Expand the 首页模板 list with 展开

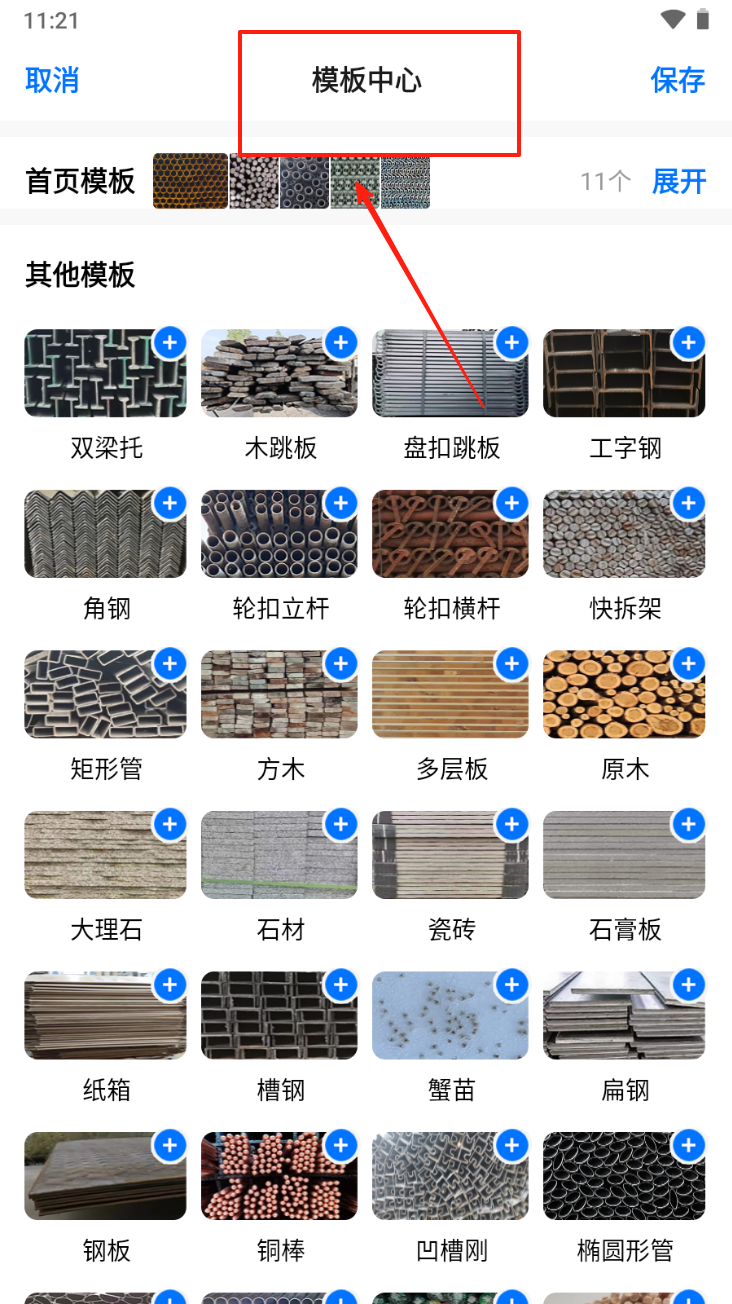(679, 182)
